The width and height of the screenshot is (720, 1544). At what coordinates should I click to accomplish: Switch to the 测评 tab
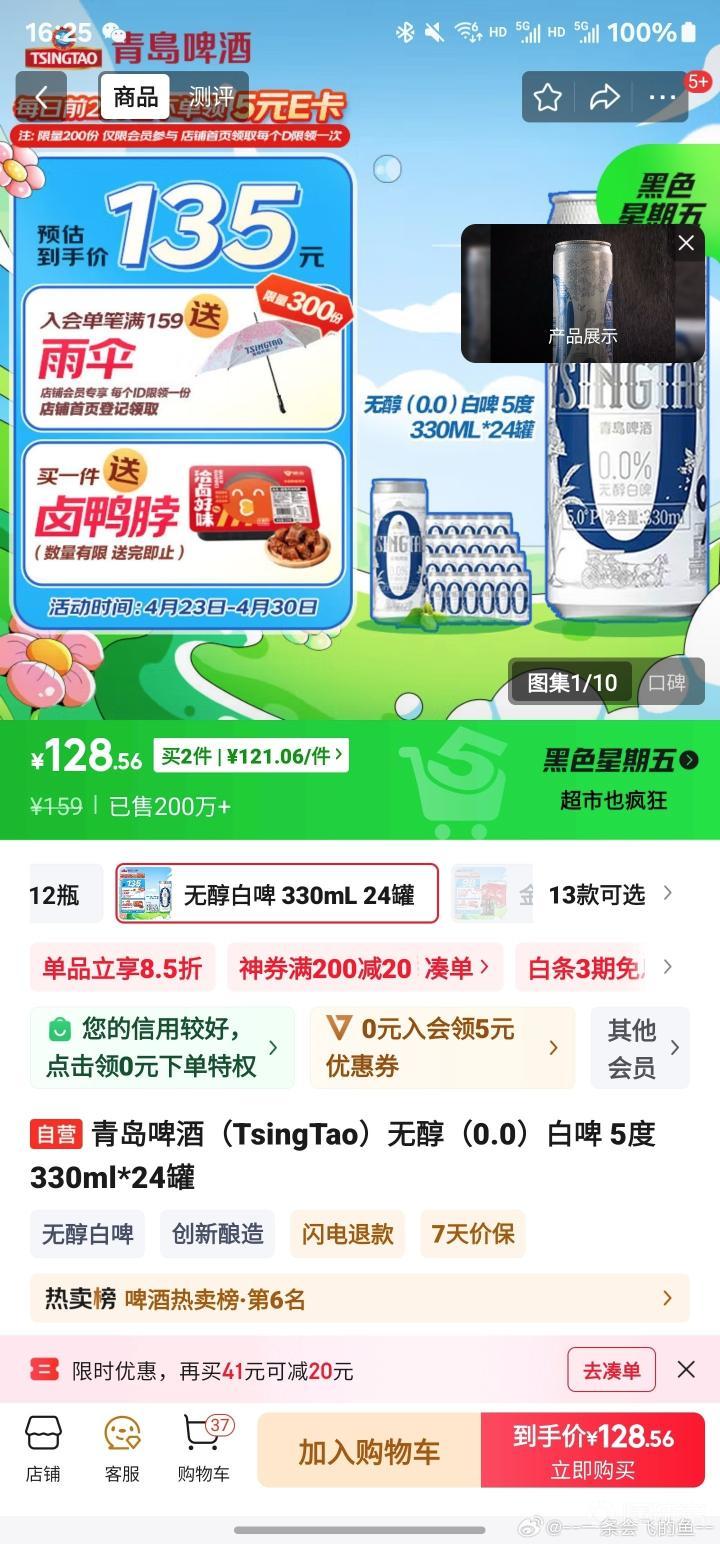pos(210,97)
